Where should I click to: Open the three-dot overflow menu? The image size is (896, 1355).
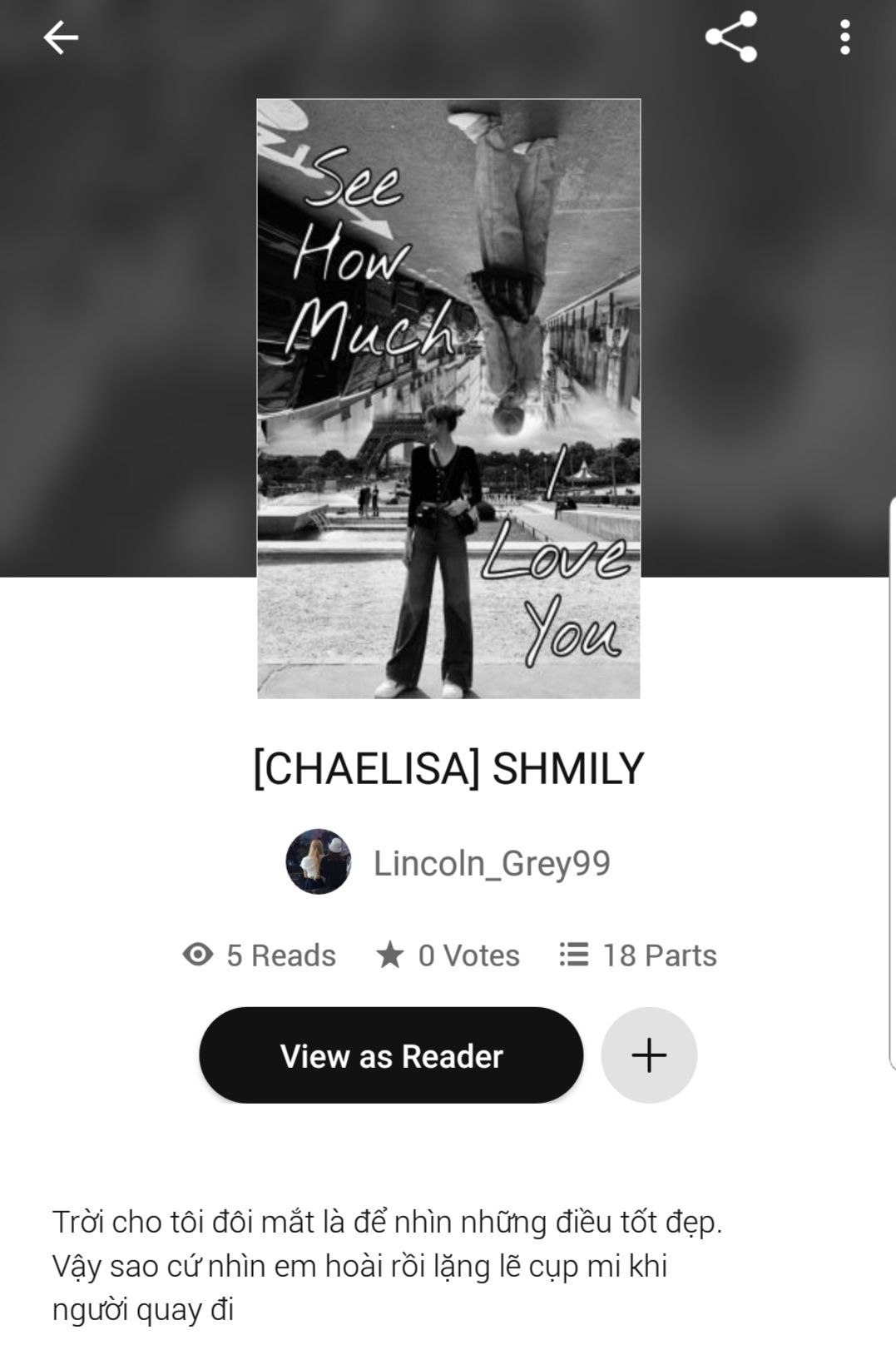point(844,37)
